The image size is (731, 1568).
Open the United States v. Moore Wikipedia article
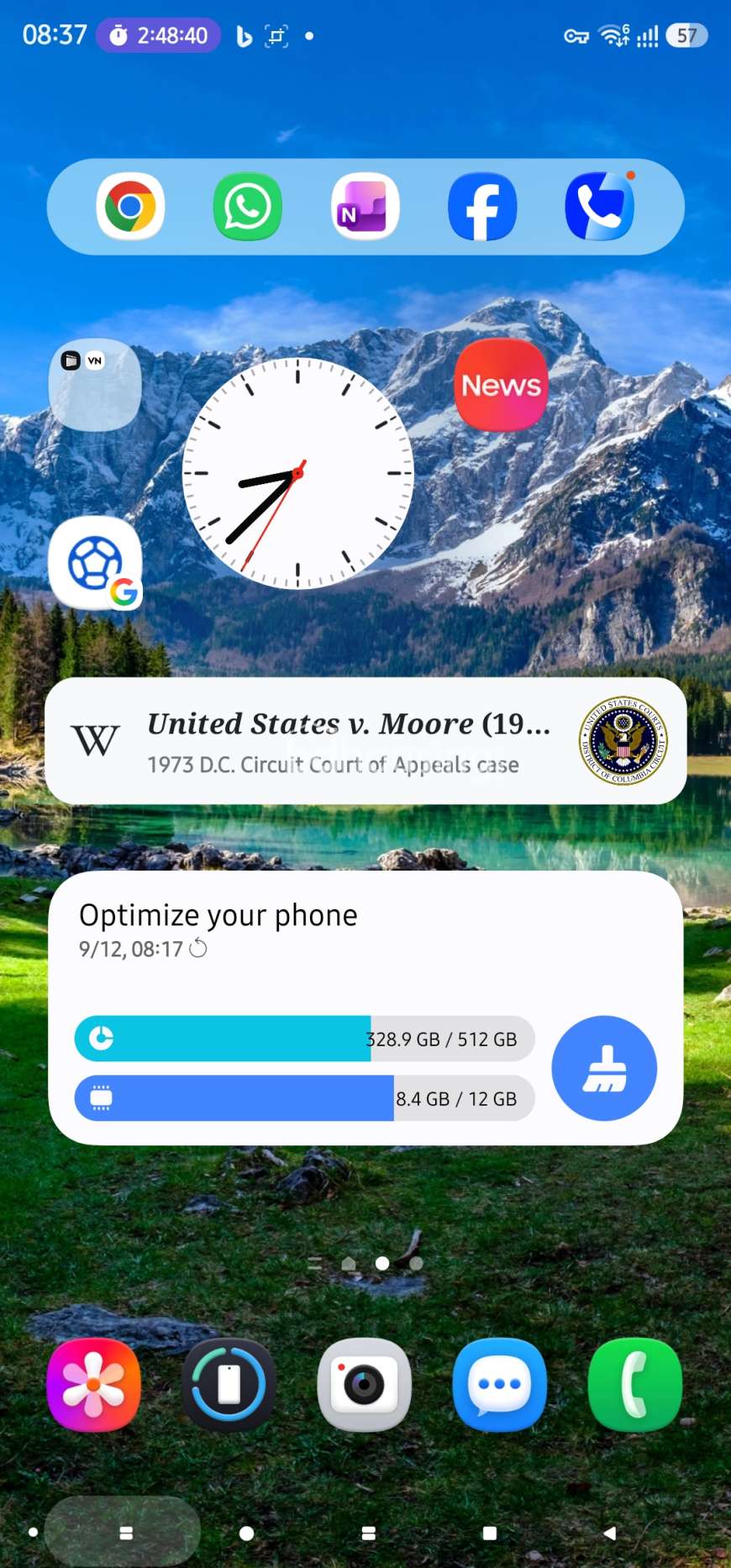[365, 741]
